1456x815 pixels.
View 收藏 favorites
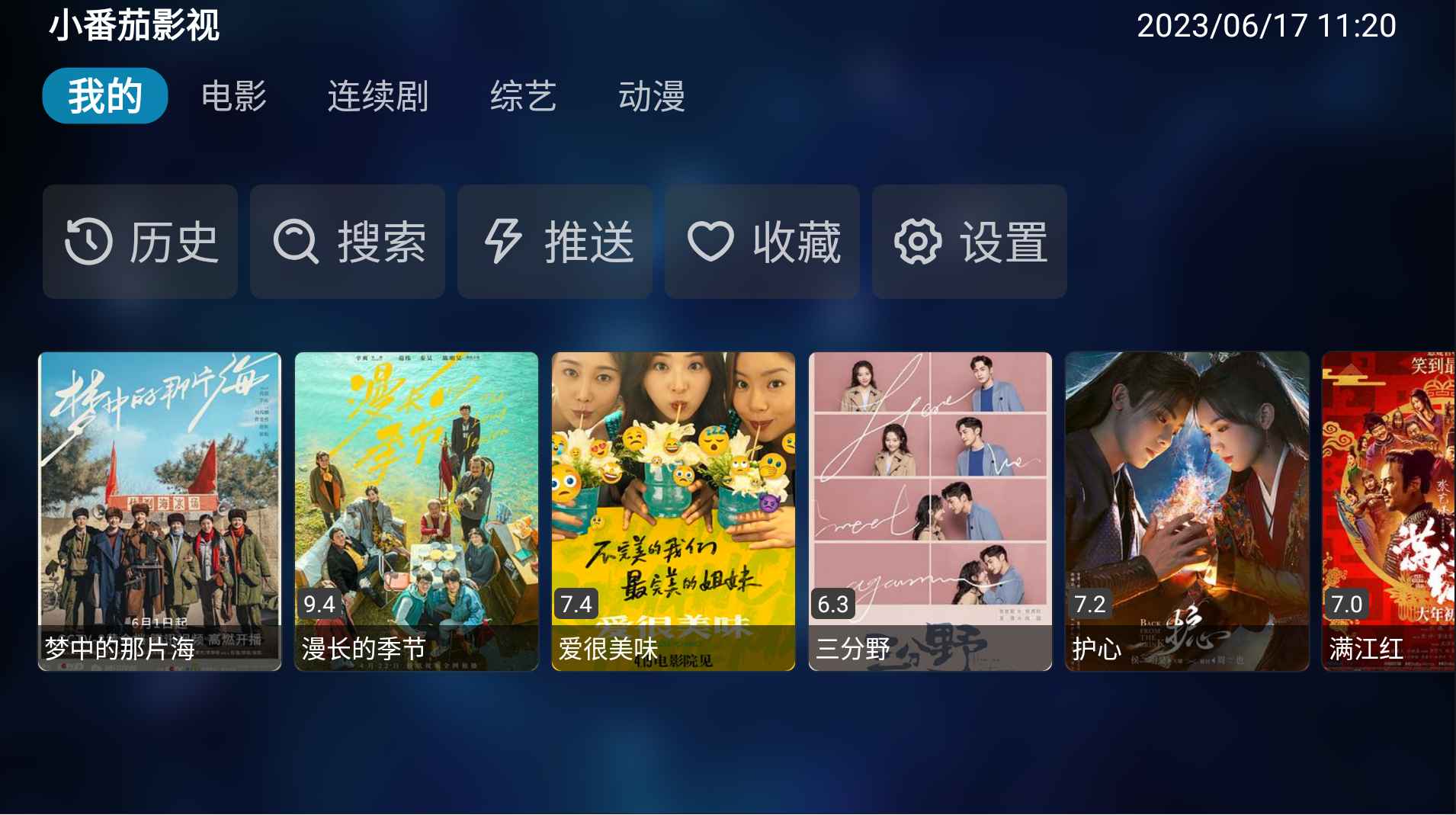click(x=762, y=242)
